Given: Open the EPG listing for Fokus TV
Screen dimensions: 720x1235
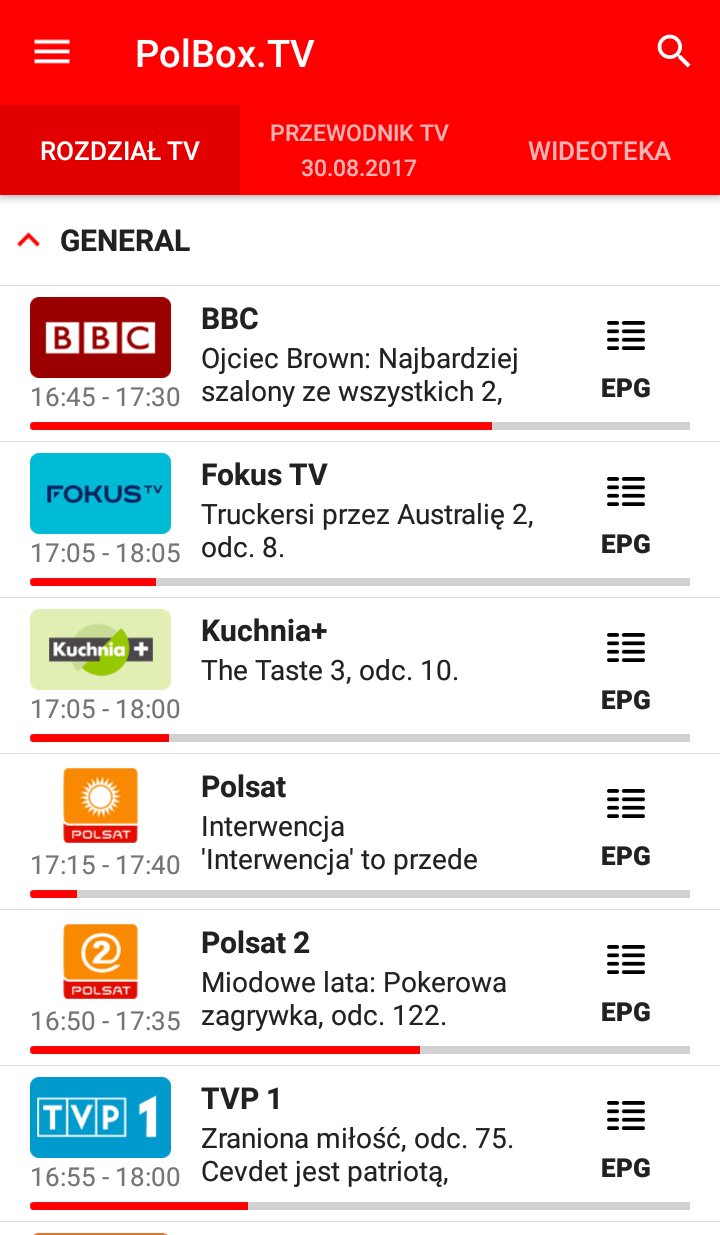Looking at the screenshot, I should [x=625, y=513].
